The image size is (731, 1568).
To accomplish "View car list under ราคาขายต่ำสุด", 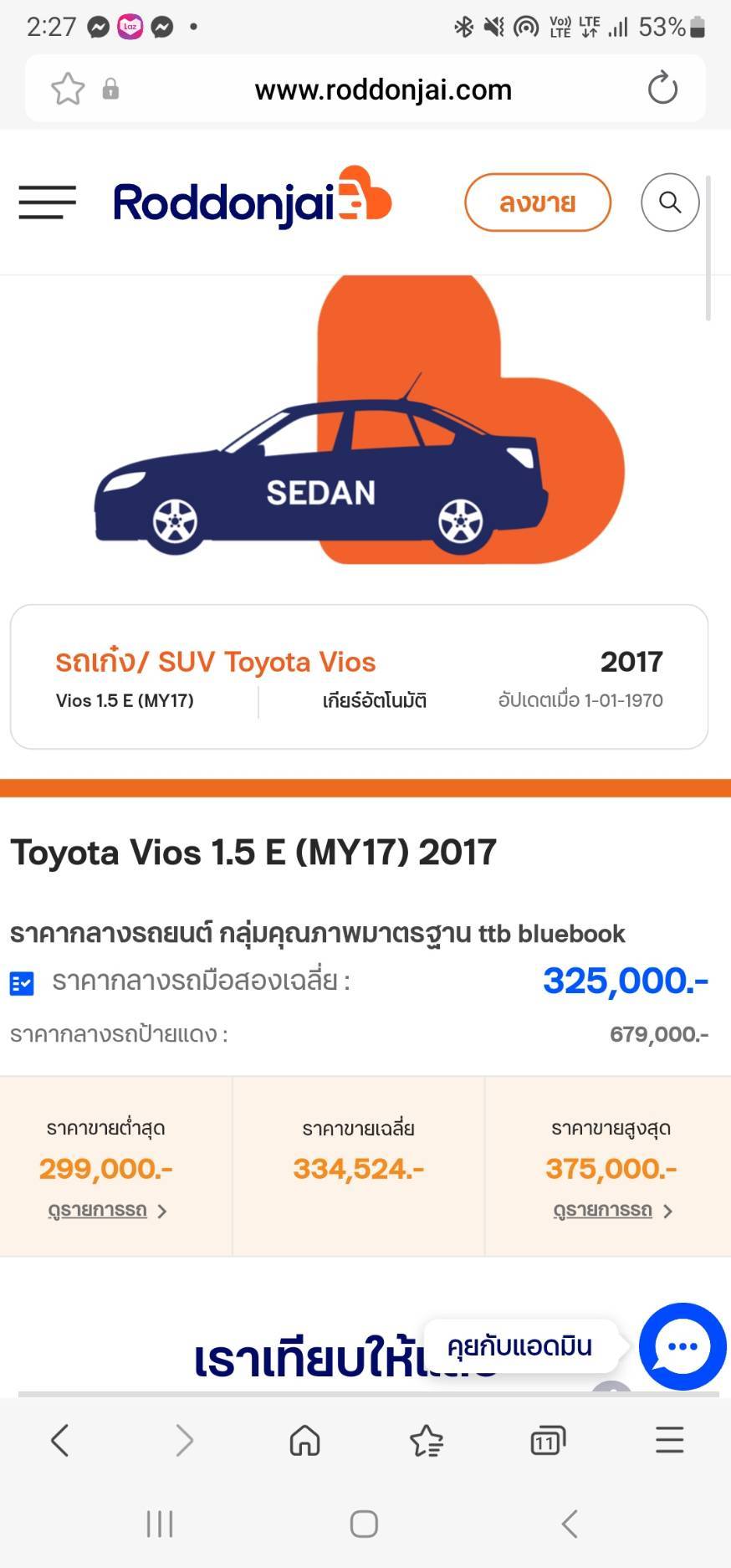I will [x=107, y=1211].
